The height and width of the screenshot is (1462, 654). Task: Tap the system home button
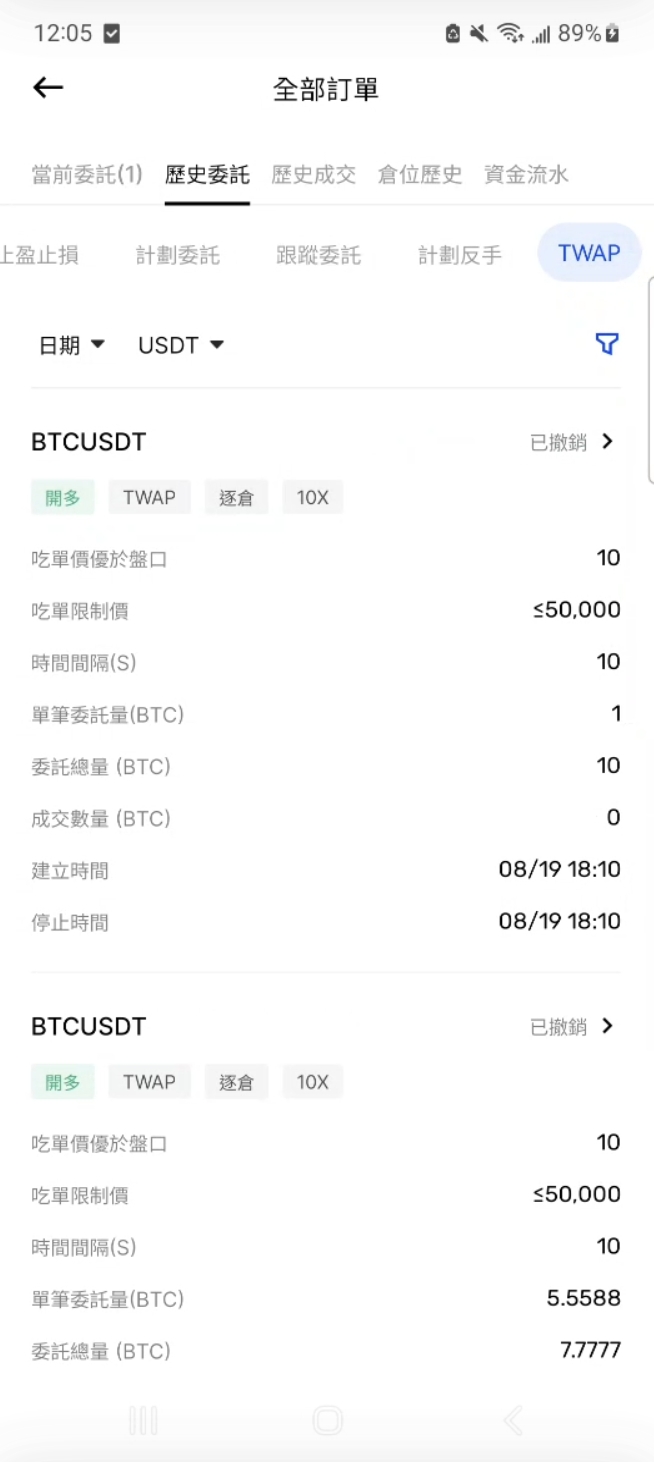(x=328, y=1420)
